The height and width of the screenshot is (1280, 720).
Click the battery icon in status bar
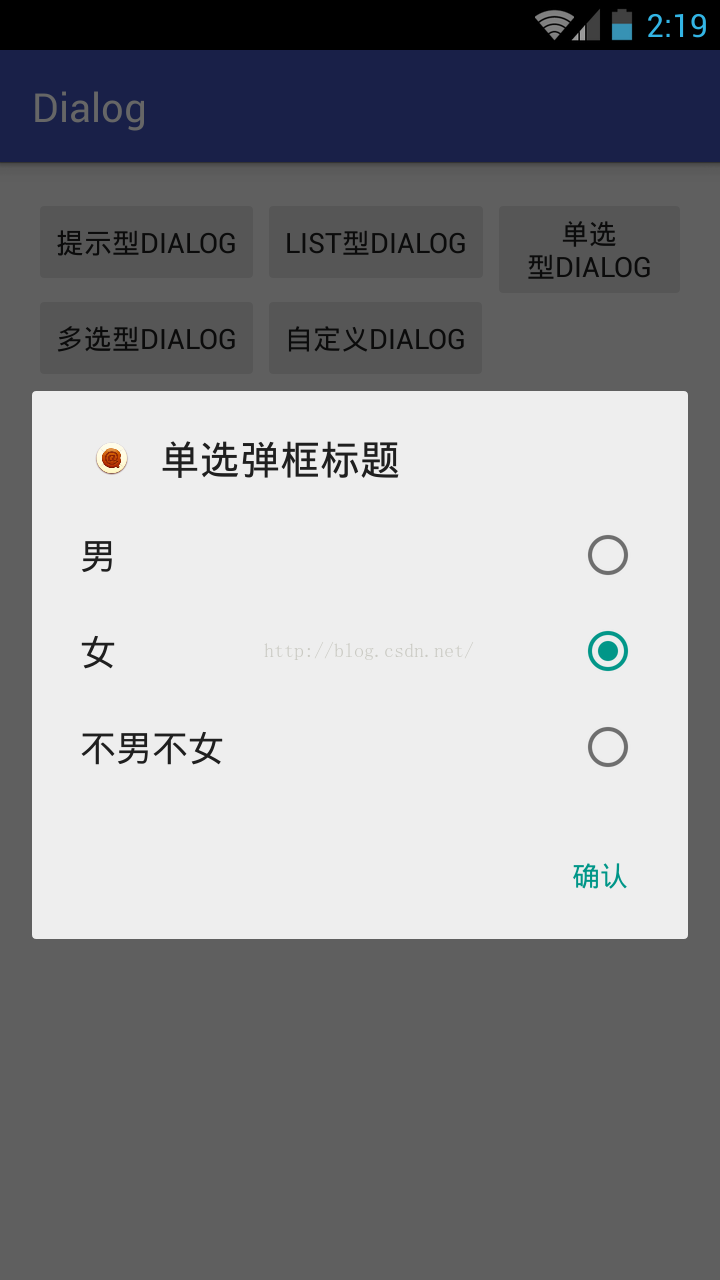[x=622, y=24]
